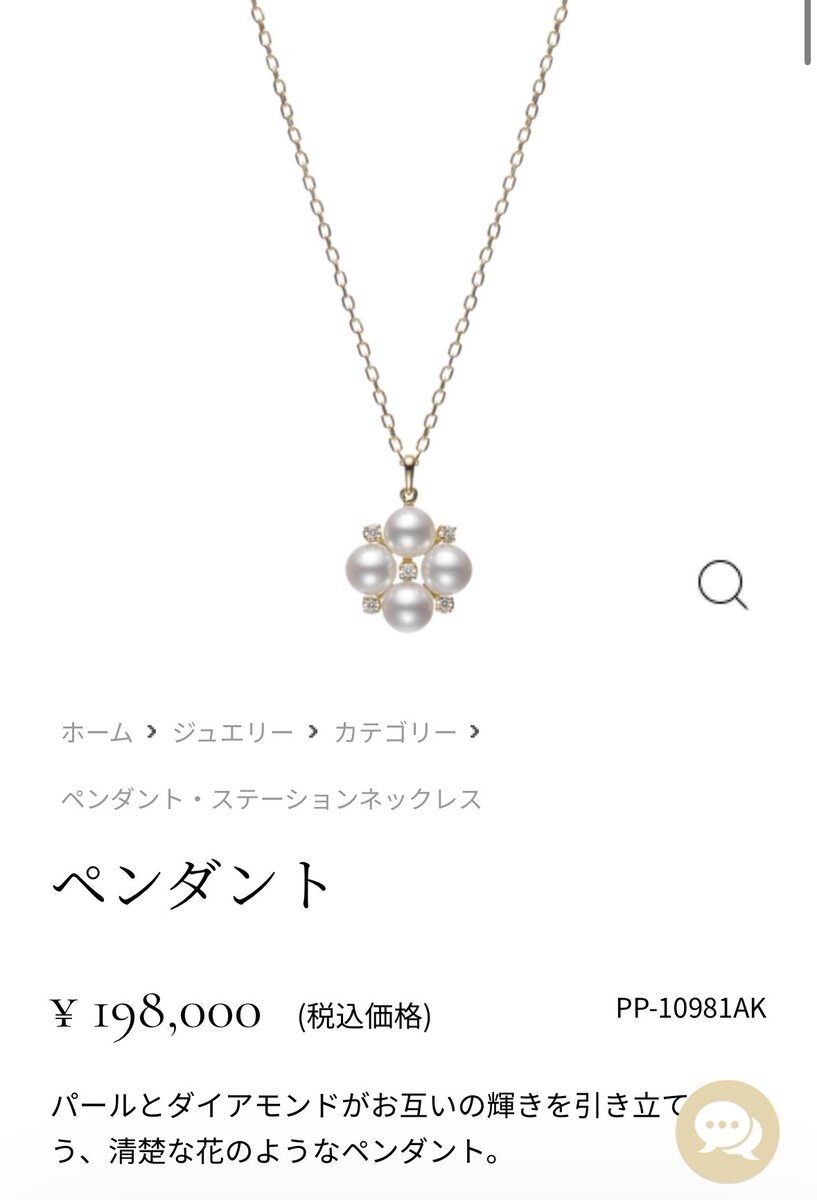The image size is (817, 1200).
Task: Open ペンダント・ステーションネックレス category link
Action: [x=271, y=799]
